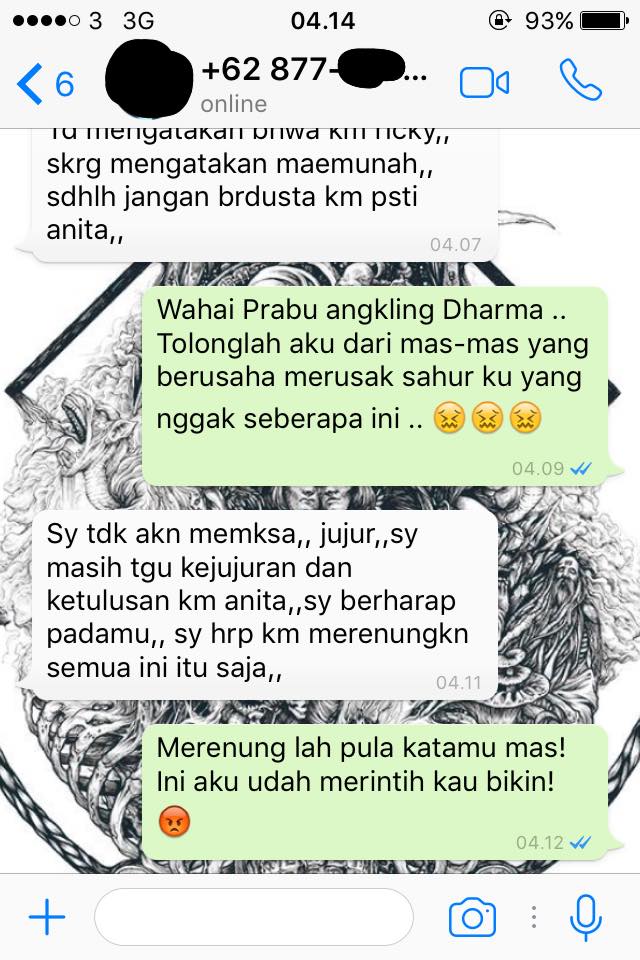The height and width of the screenshot is (960, 640).
Task: Start a voice call with this contact
Action: (580, 82)
